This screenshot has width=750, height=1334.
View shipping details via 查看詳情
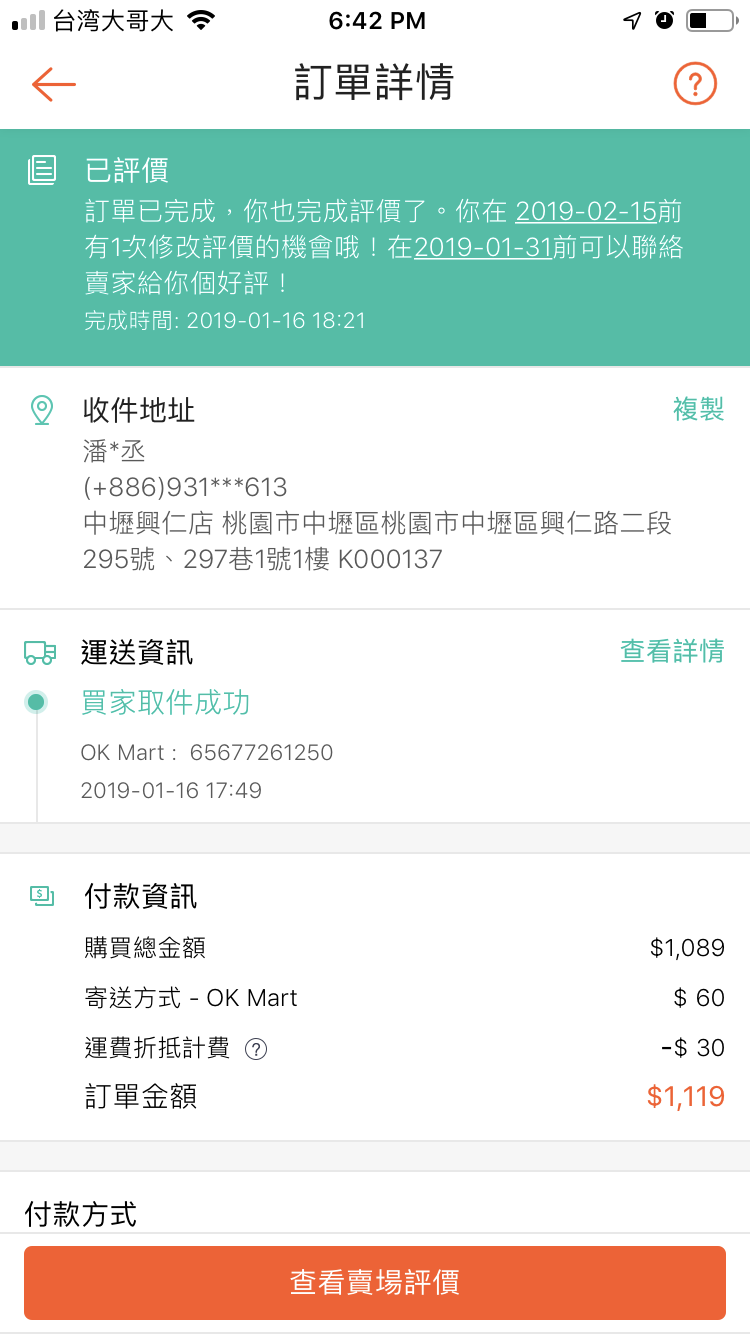pyautogui.click(x=672, y=652)
